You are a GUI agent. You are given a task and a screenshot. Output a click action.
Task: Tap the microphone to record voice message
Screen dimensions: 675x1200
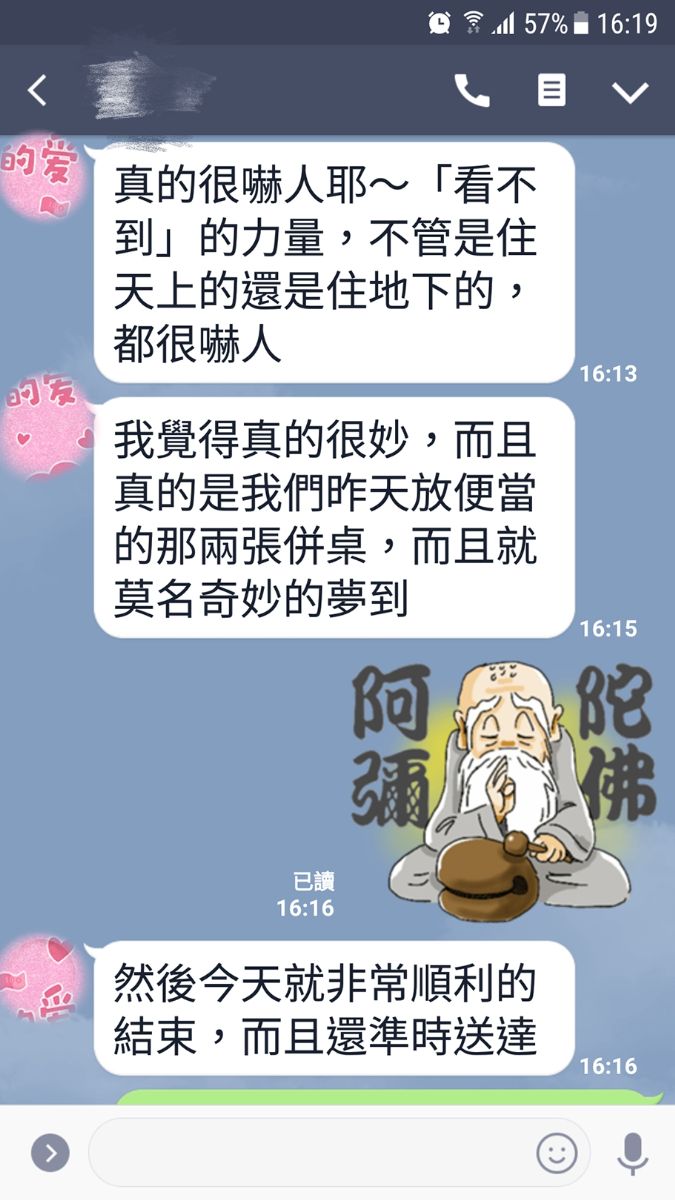coord(631,1153)
